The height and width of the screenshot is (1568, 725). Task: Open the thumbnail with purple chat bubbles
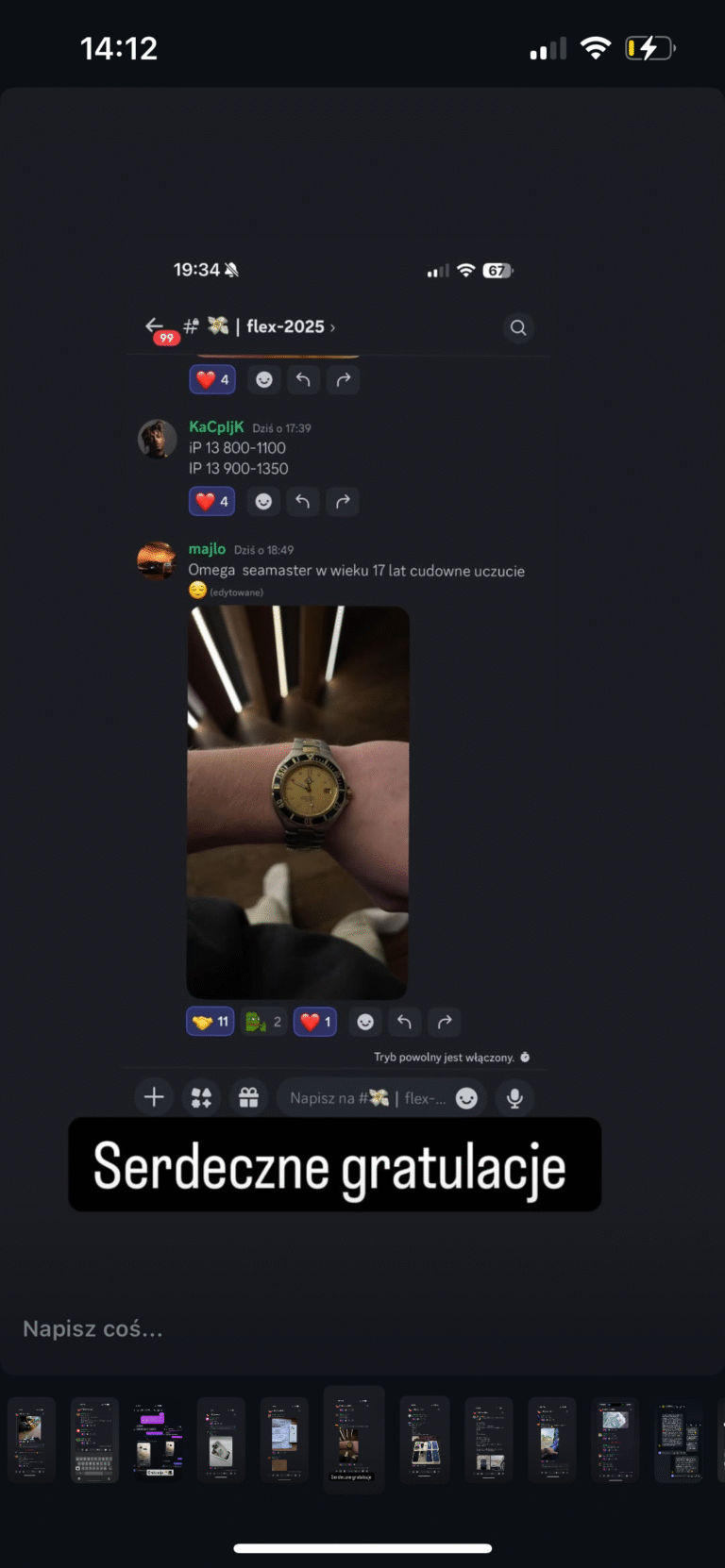(158, 1440)
